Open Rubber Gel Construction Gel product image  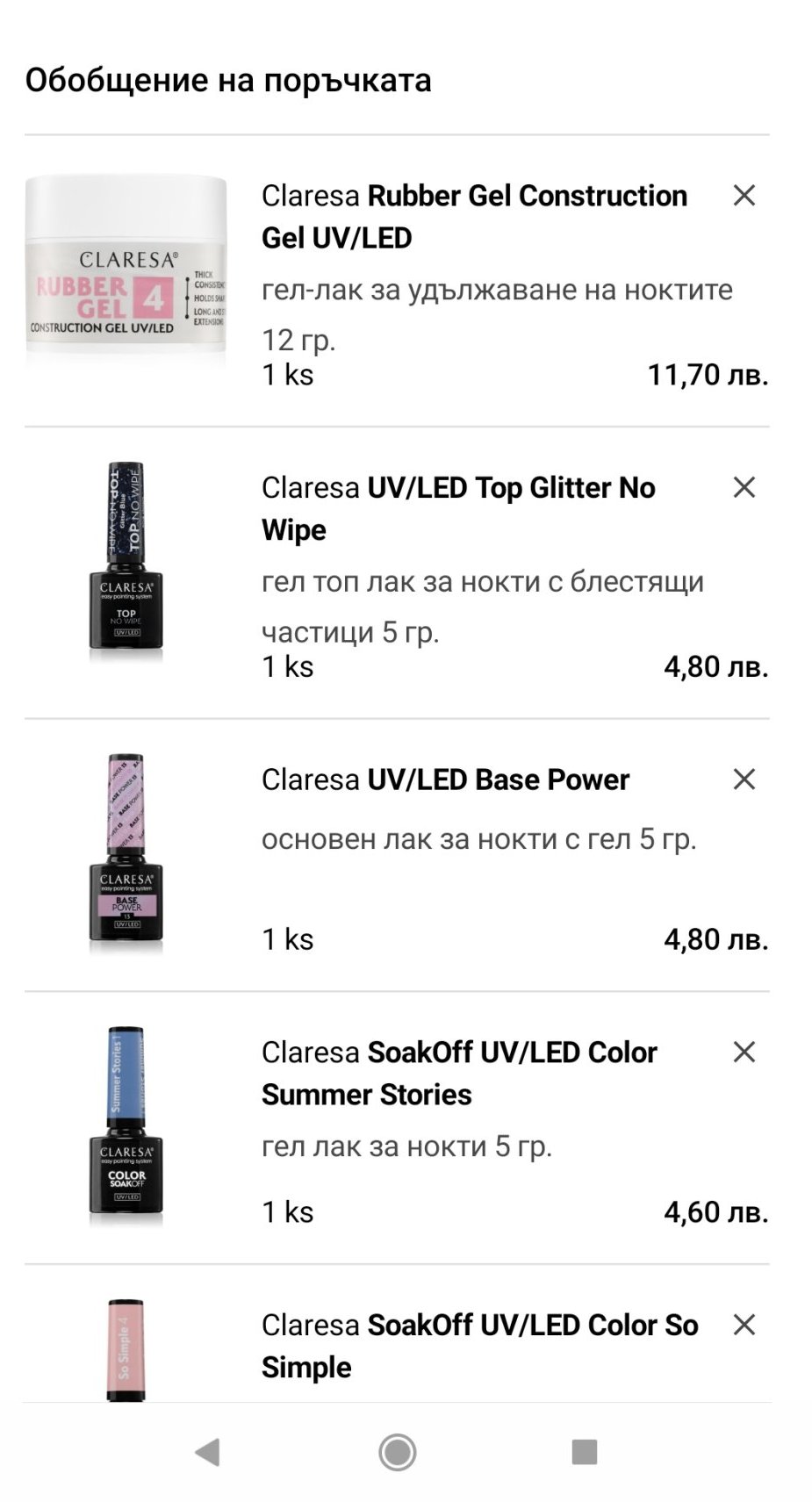[x=126, y=272]
